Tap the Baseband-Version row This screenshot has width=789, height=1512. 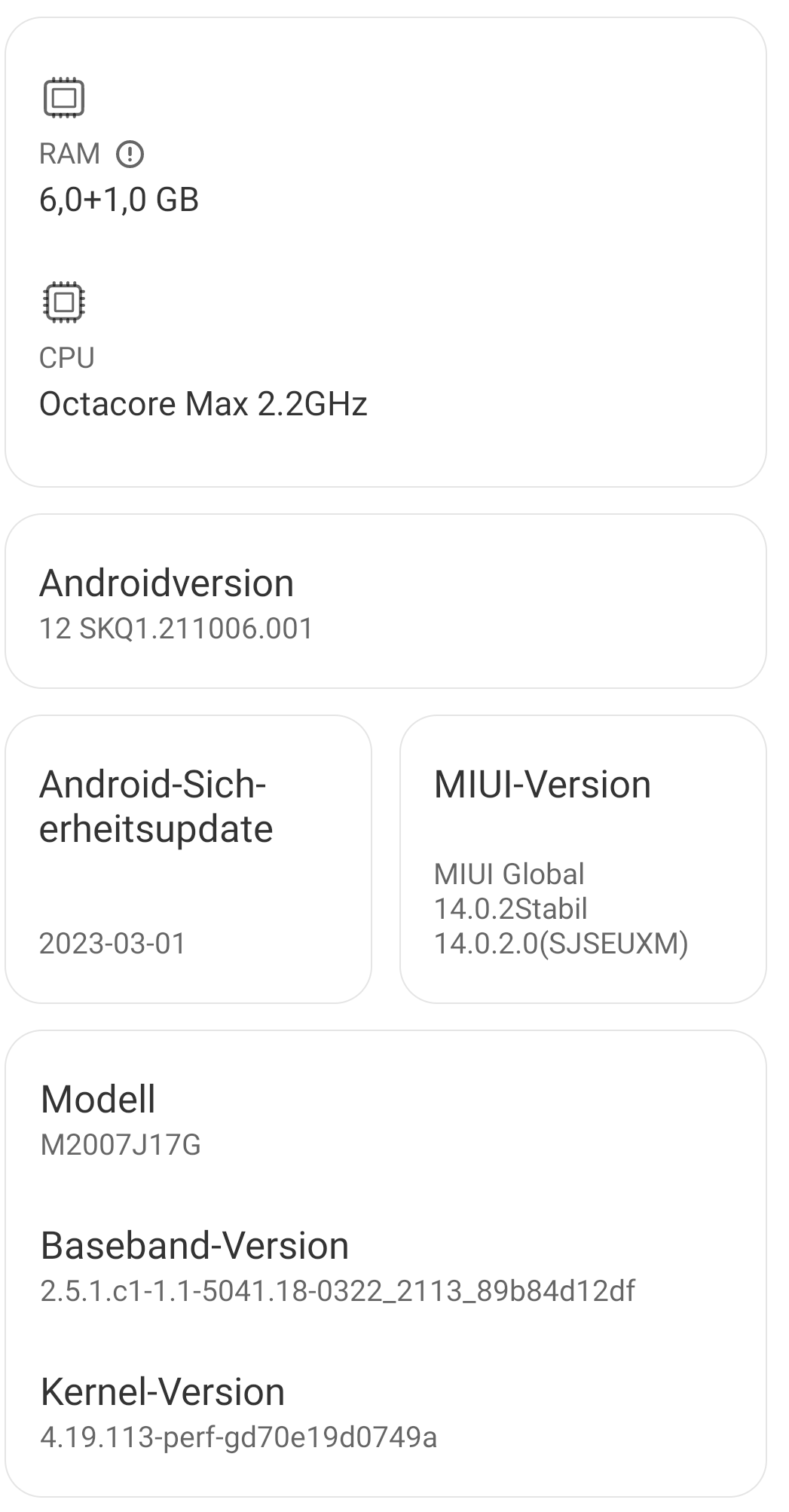[385, 1266]
